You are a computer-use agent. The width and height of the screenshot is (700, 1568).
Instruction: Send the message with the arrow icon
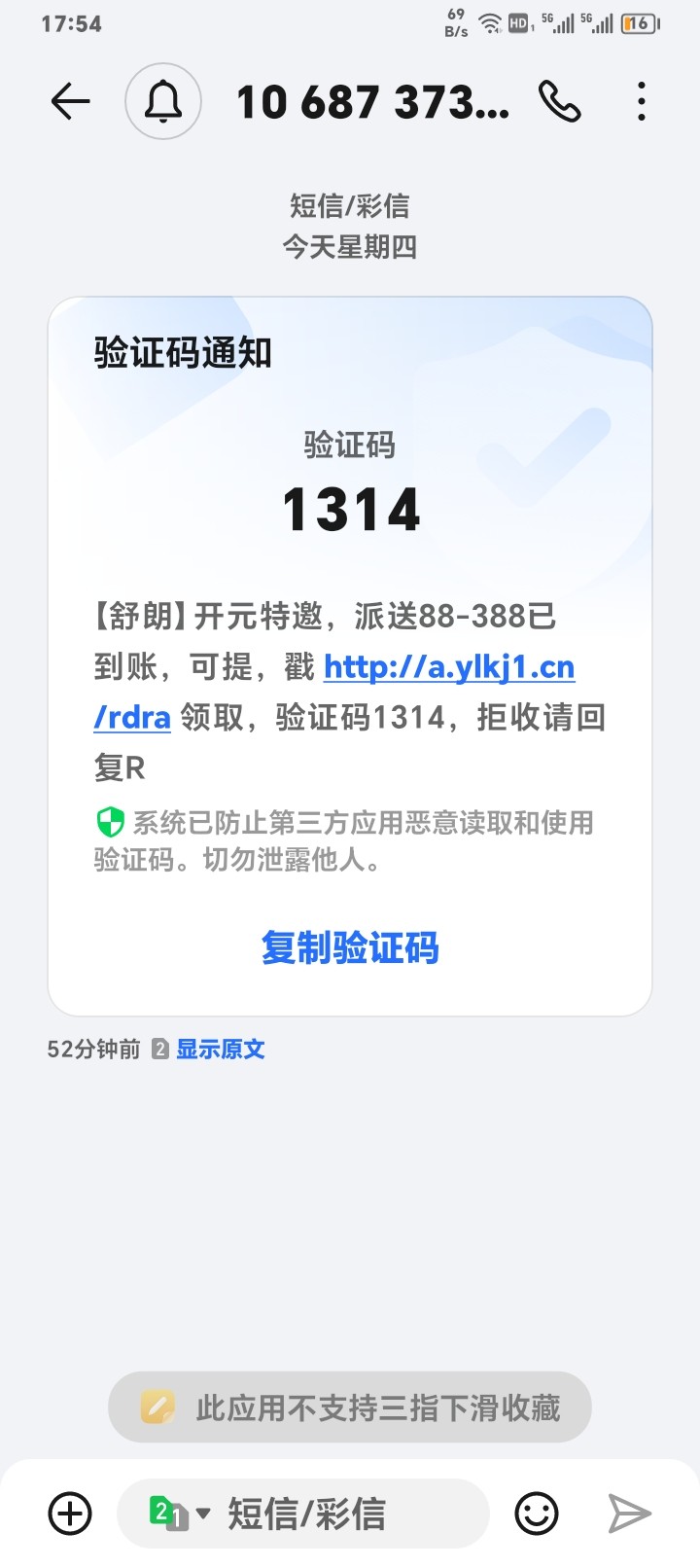(629, 1513)
